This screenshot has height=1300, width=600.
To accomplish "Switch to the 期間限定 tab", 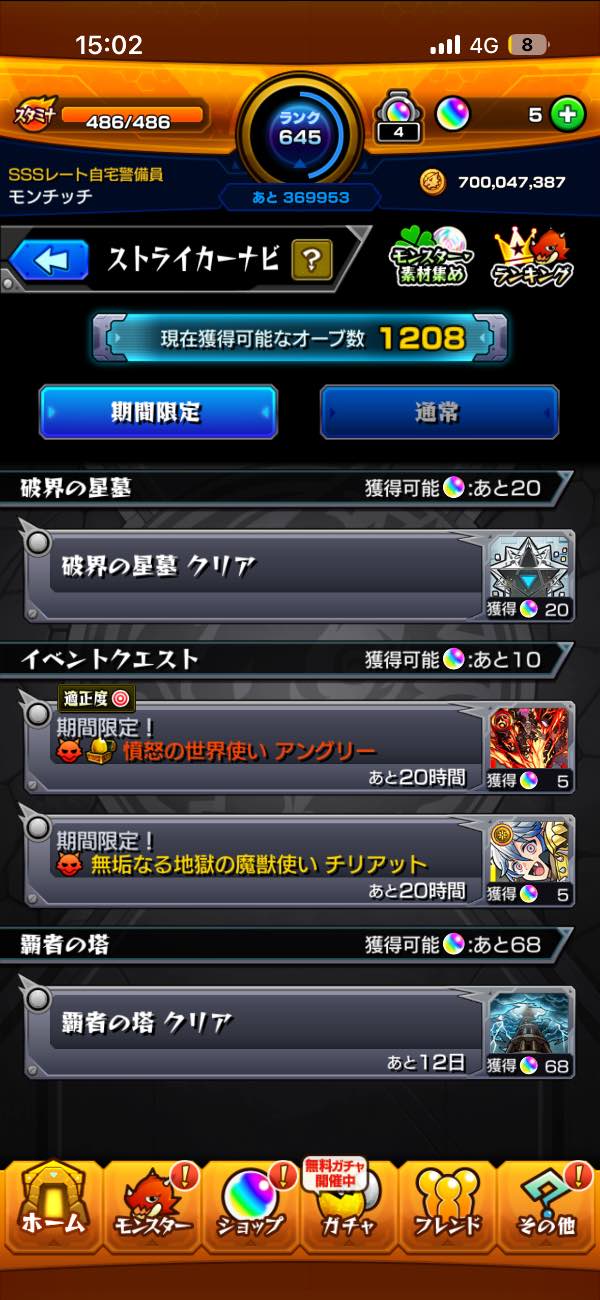I will [158, 412].
